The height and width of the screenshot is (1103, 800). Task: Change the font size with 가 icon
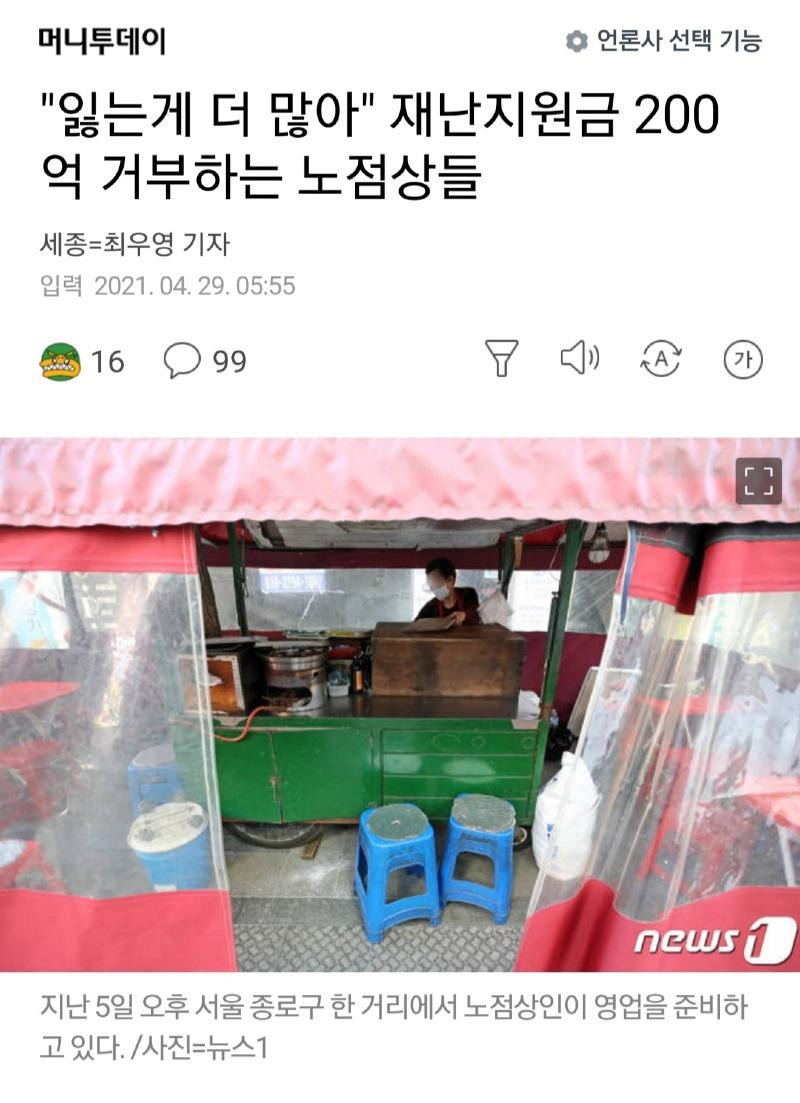tap(742, 359)
